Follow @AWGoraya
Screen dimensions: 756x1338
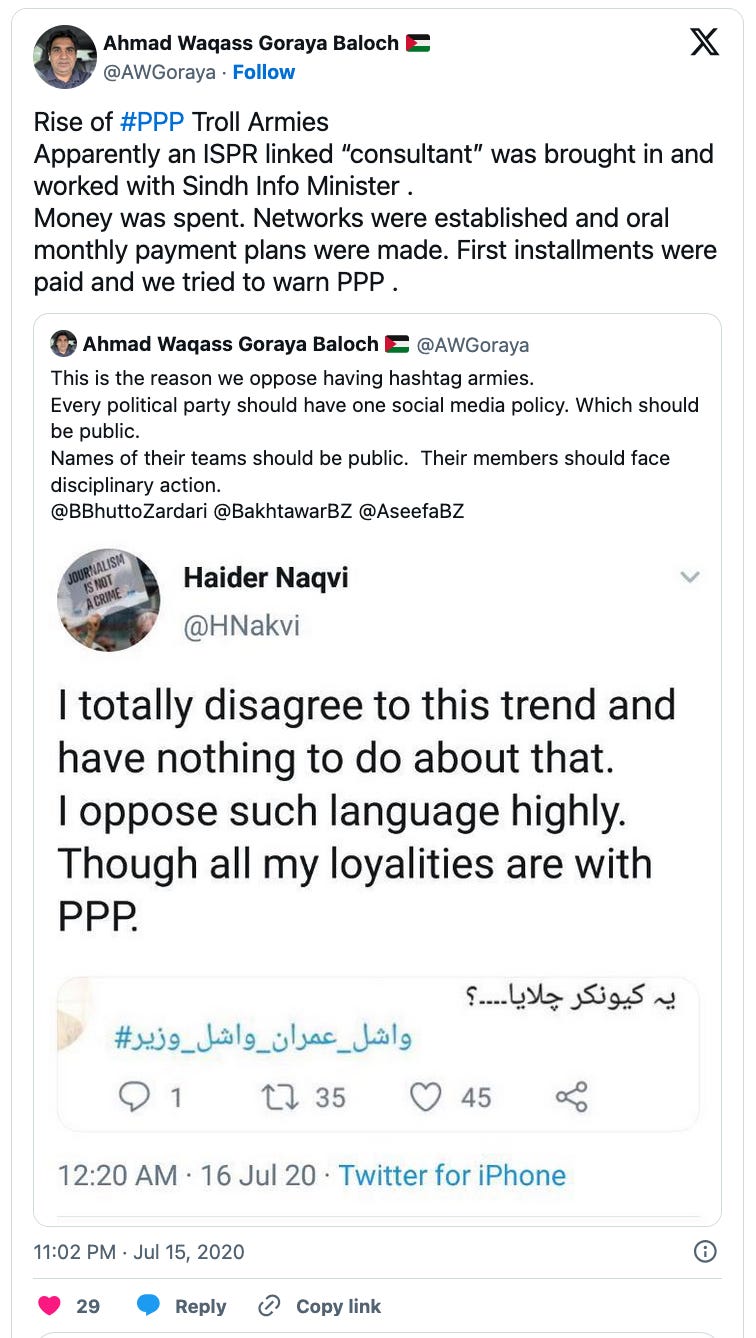pos(264,72)
